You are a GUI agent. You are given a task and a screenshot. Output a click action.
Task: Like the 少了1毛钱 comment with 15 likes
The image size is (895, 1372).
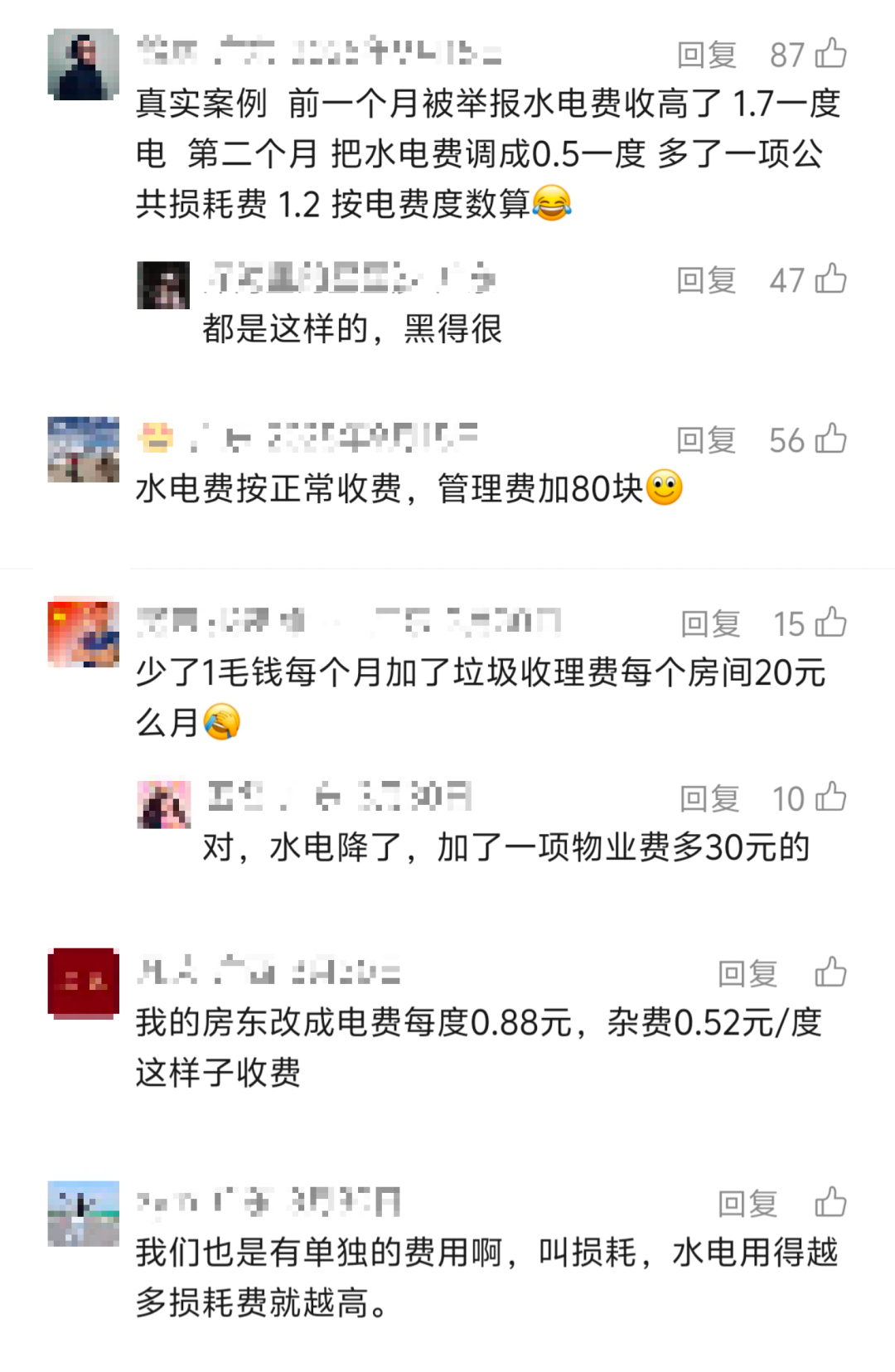click(830, 623)
